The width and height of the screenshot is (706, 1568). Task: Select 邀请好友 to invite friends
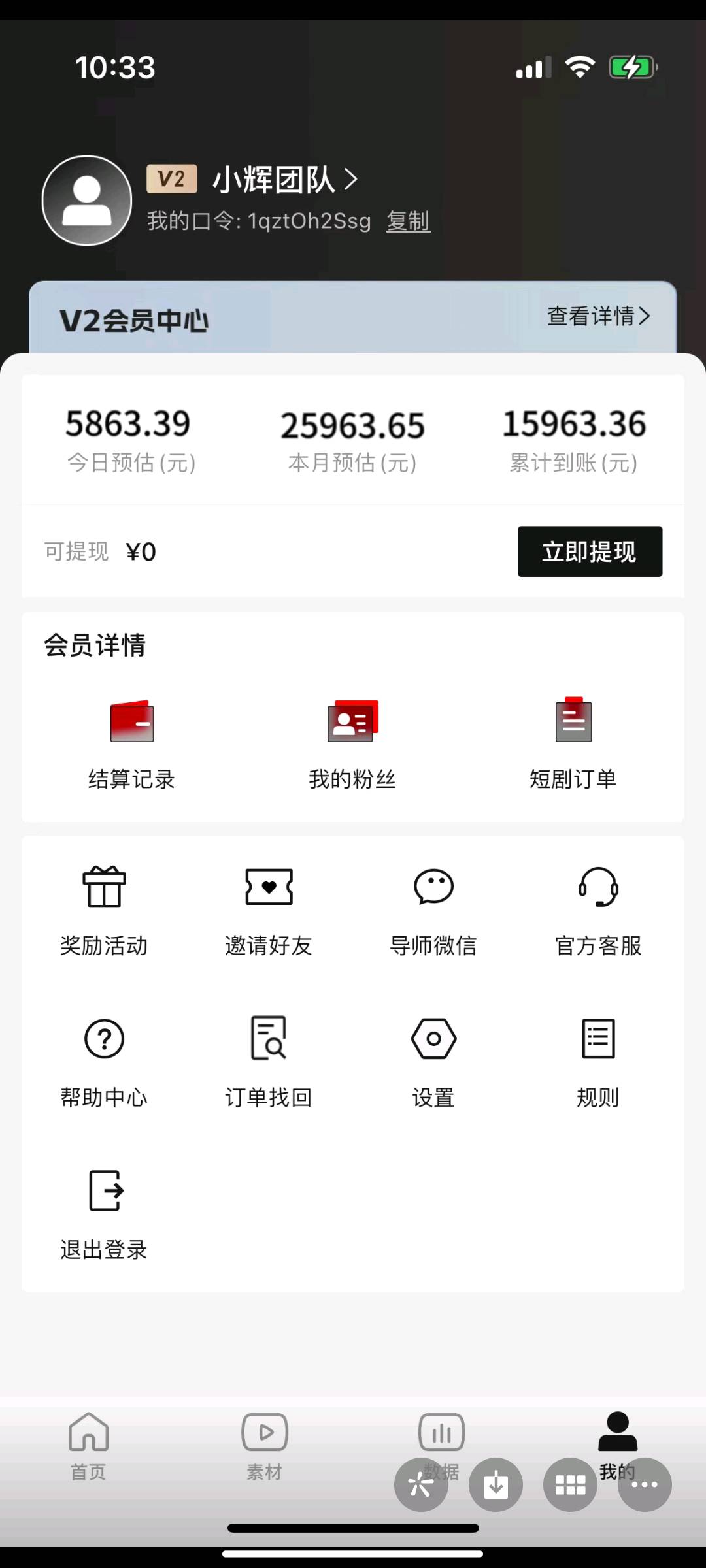269,911
